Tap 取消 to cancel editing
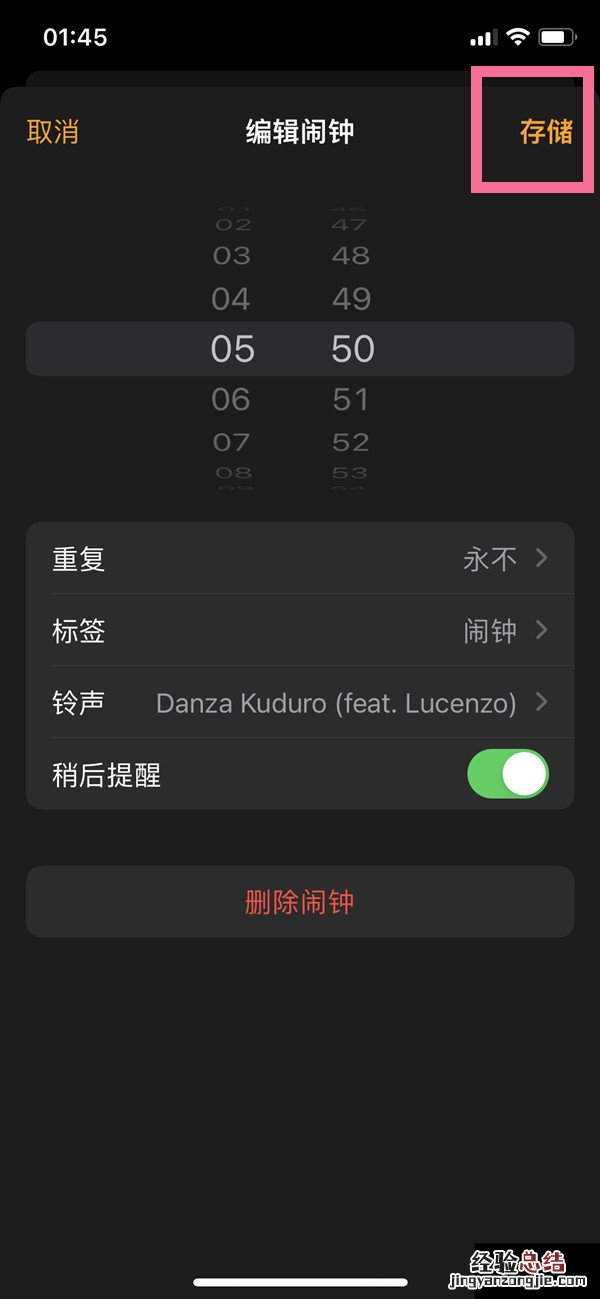 pyautogui.click(x=52, y=131)
